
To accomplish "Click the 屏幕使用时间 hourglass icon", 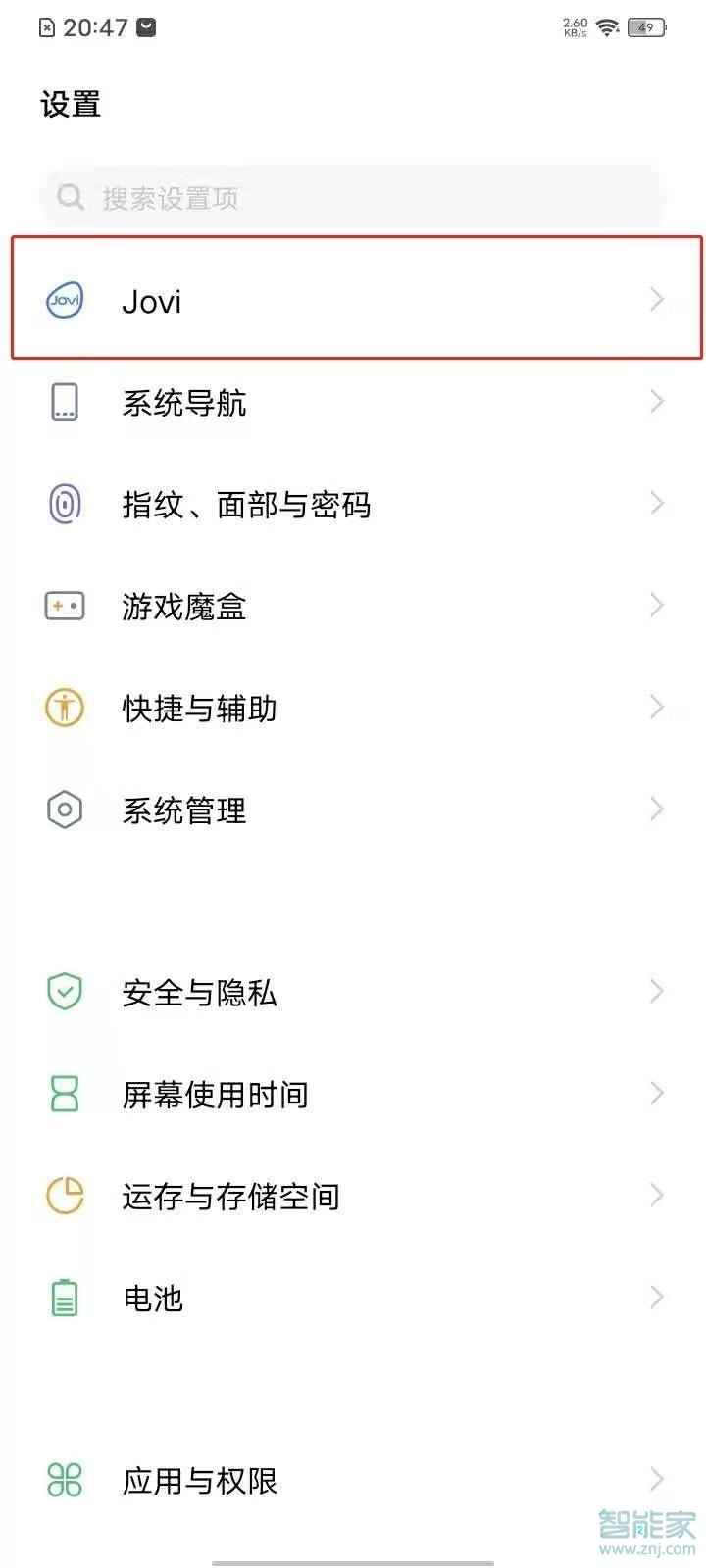I will click(64, 1094).
